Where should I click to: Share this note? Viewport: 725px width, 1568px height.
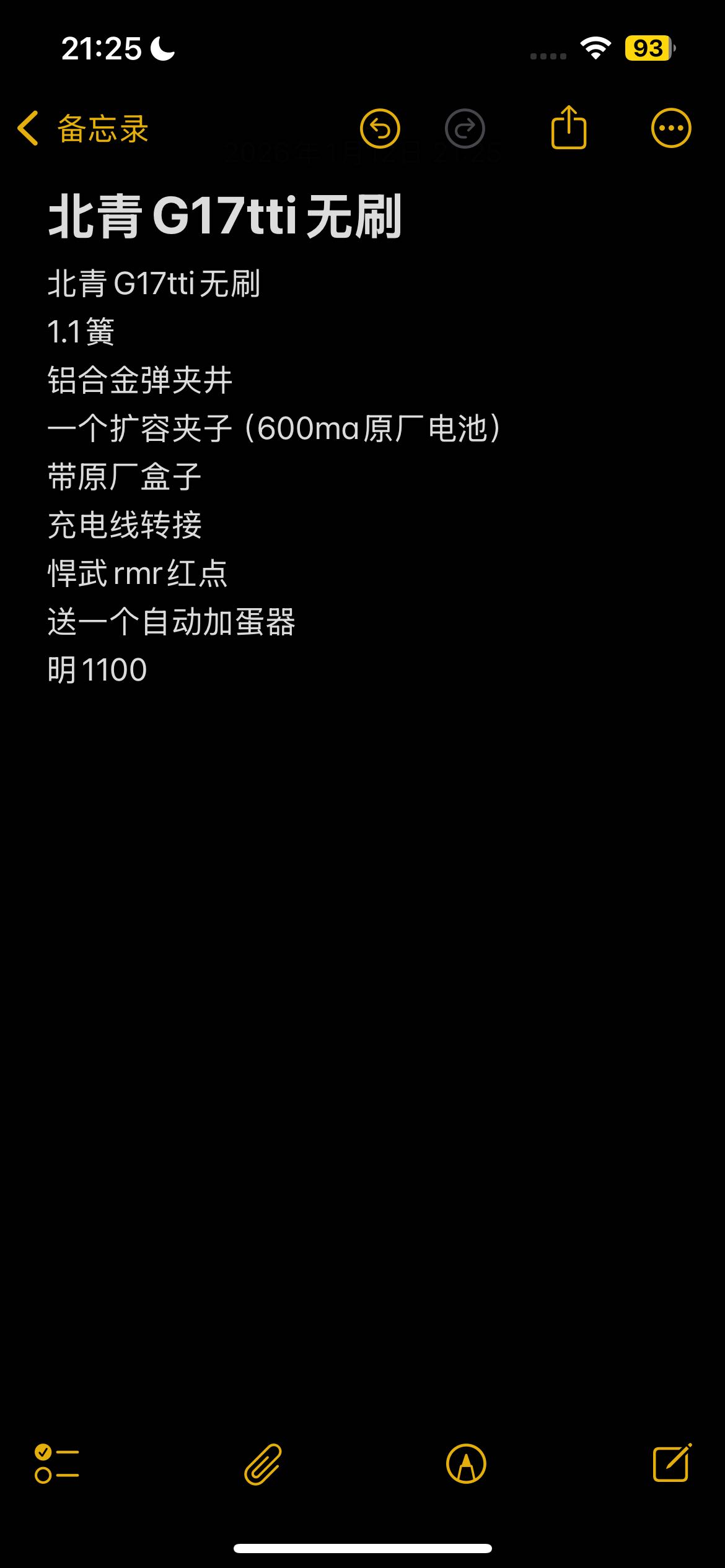coord(569,128)
